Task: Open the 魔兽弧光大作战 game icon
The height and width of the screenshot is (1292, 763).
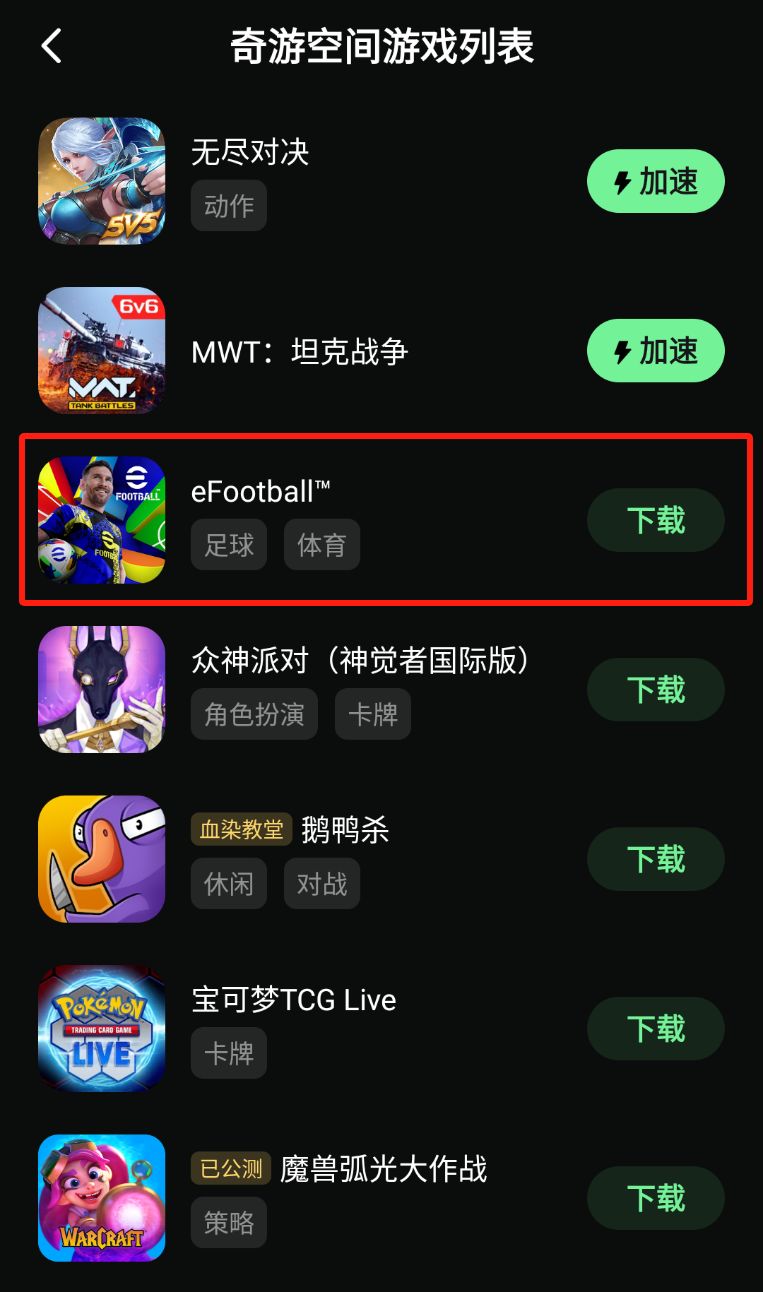Action: click(101, 1197)
